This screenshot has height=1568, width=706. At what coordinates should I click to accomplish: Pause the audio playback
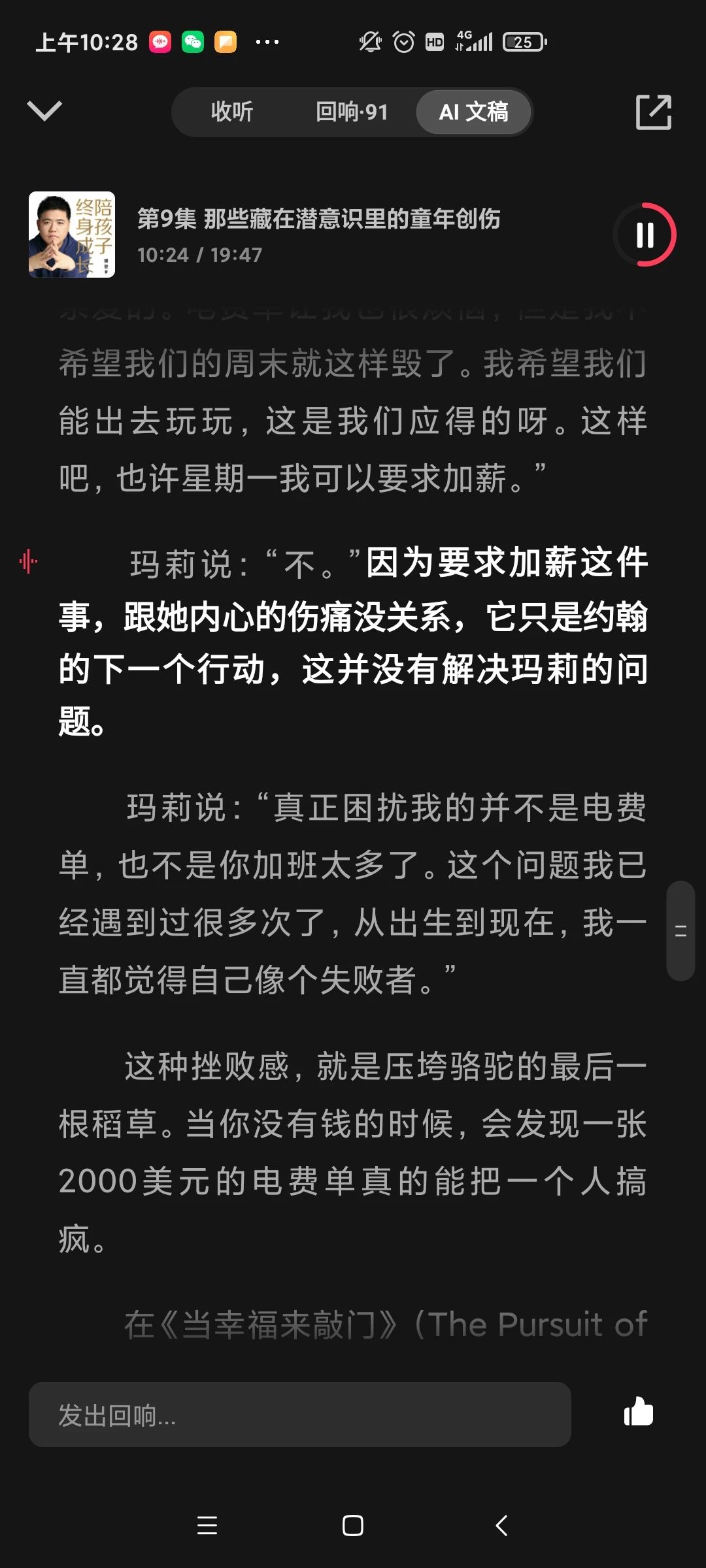click(645, 235)
